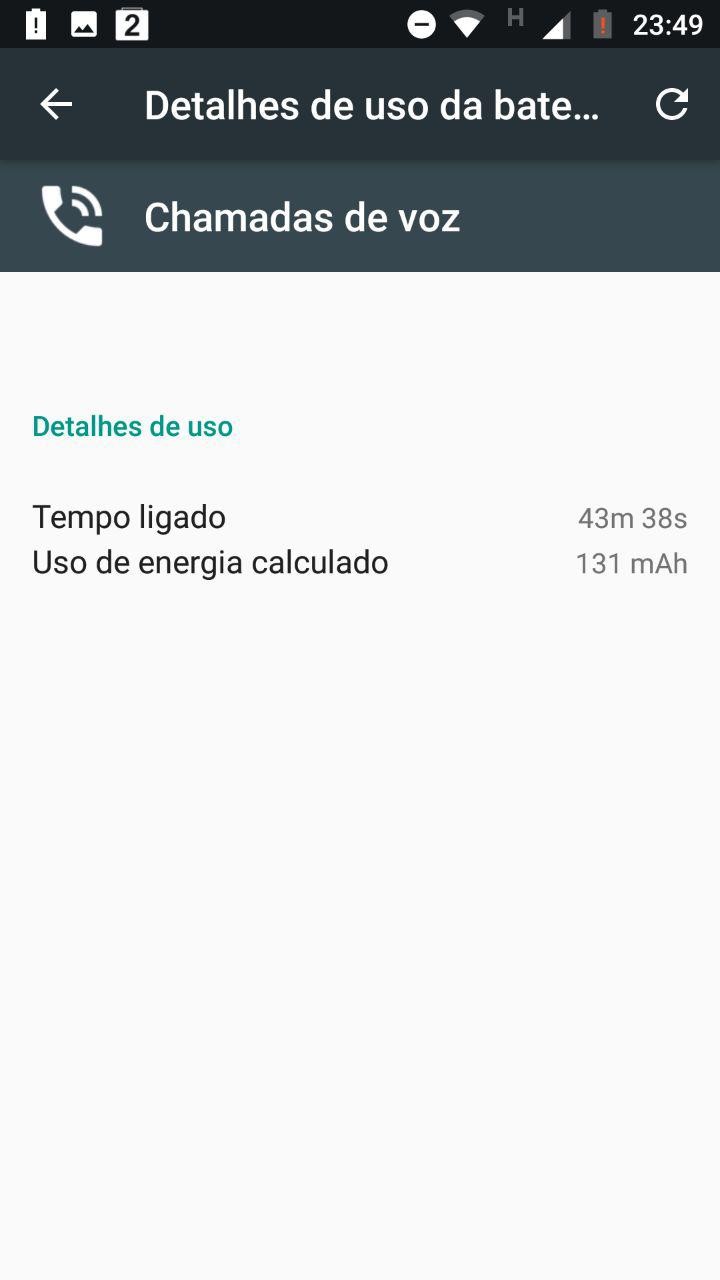Refresh the battery usage details

tap(672, 104)
